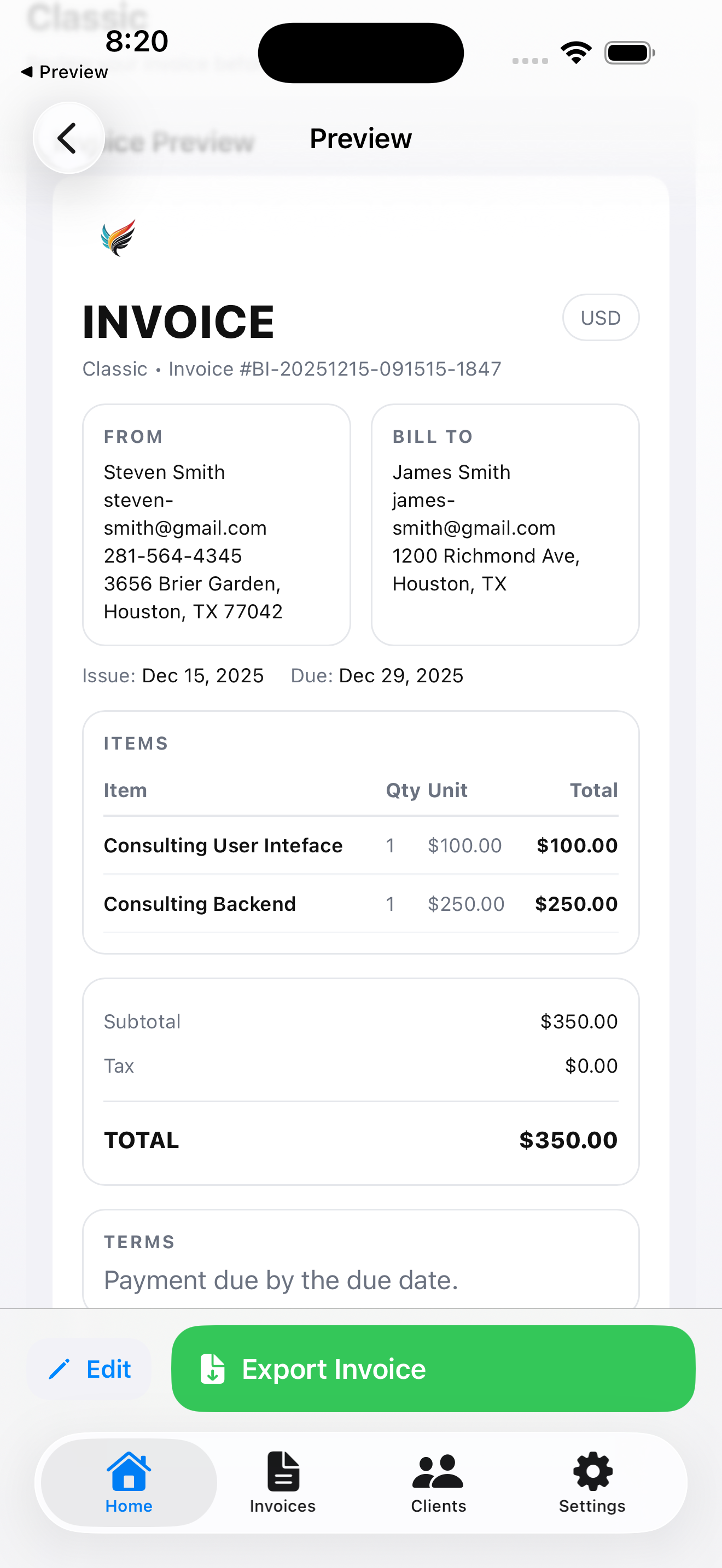Tap the Preview back link at the top

63,71
